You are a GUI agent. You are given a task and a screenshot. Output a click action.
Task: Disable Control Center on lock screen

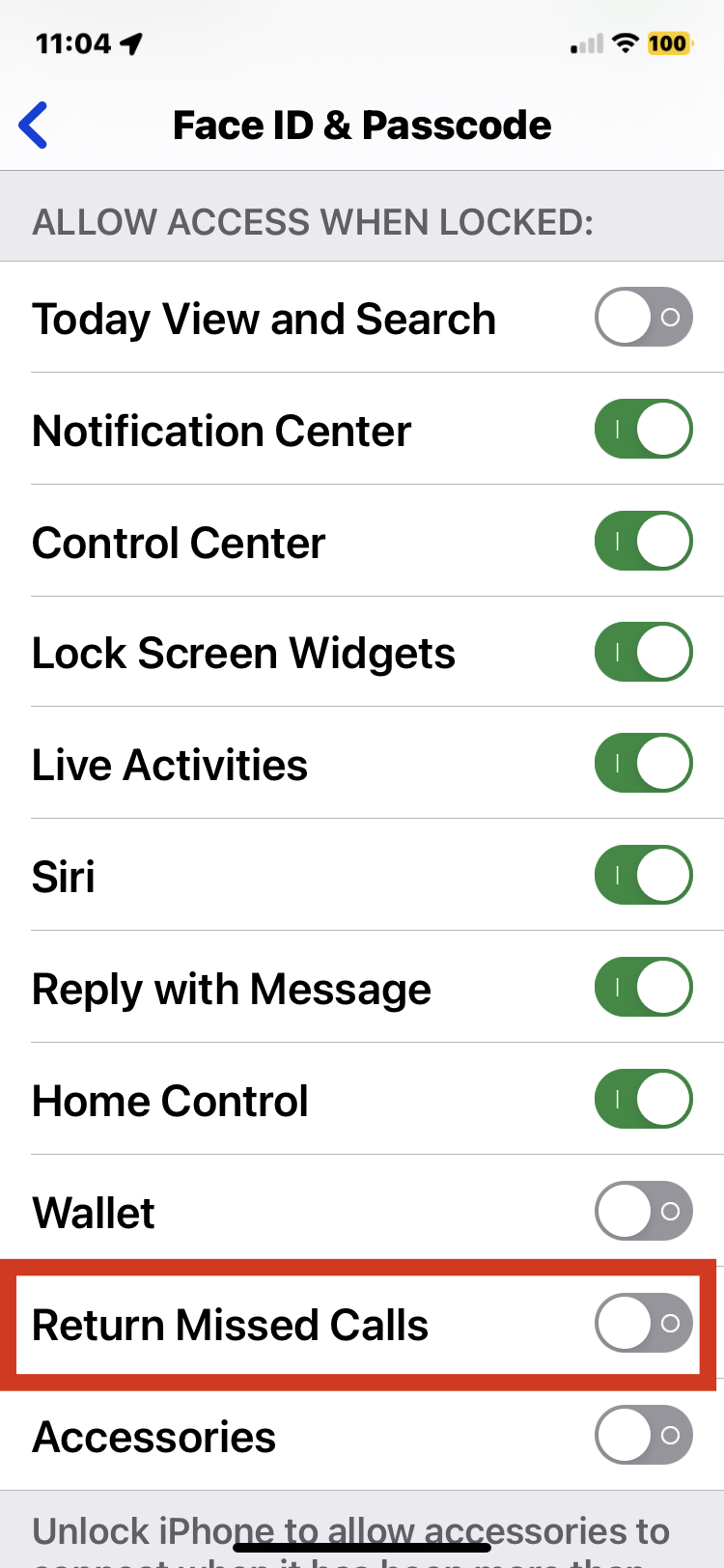coord(644,541)
